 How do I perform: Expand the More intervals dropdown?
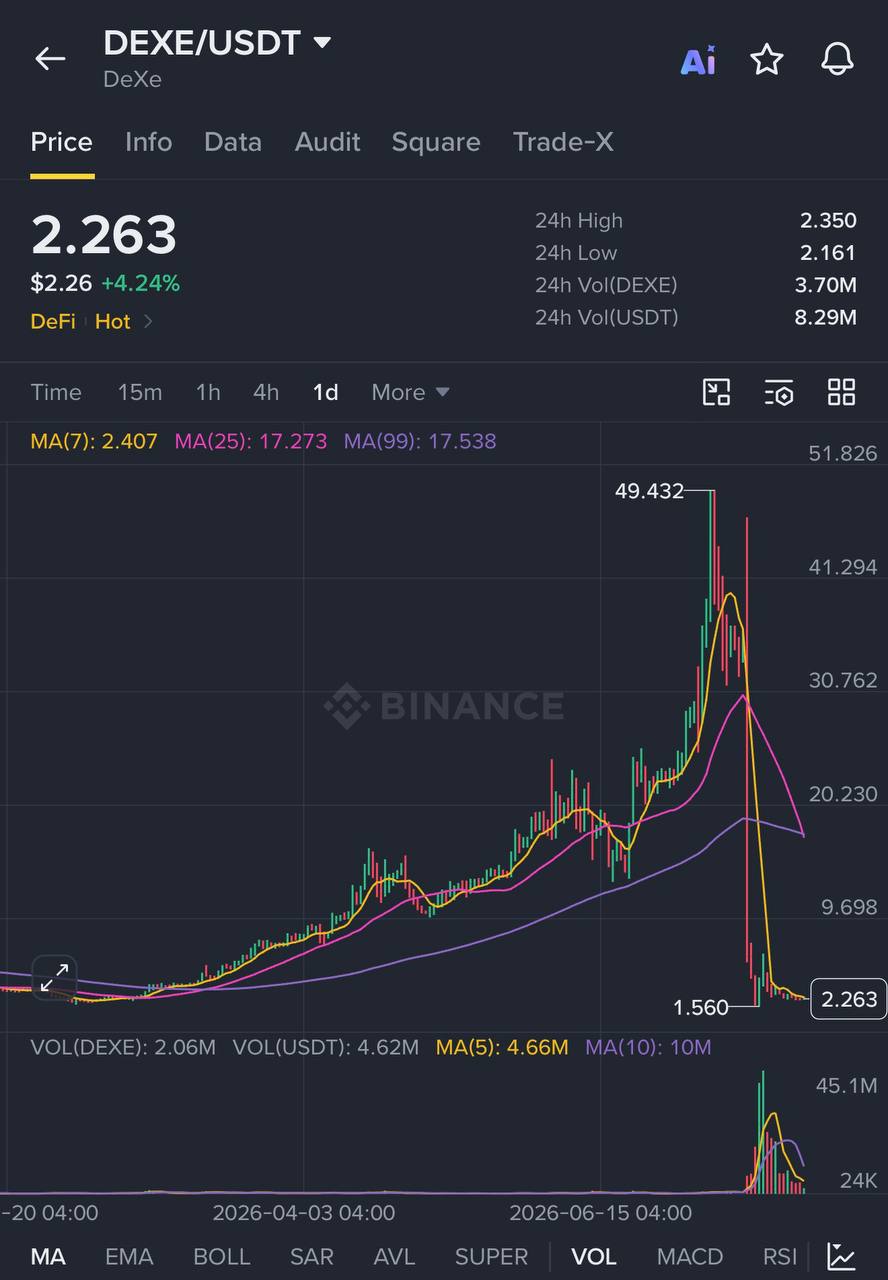coord(410,392)
